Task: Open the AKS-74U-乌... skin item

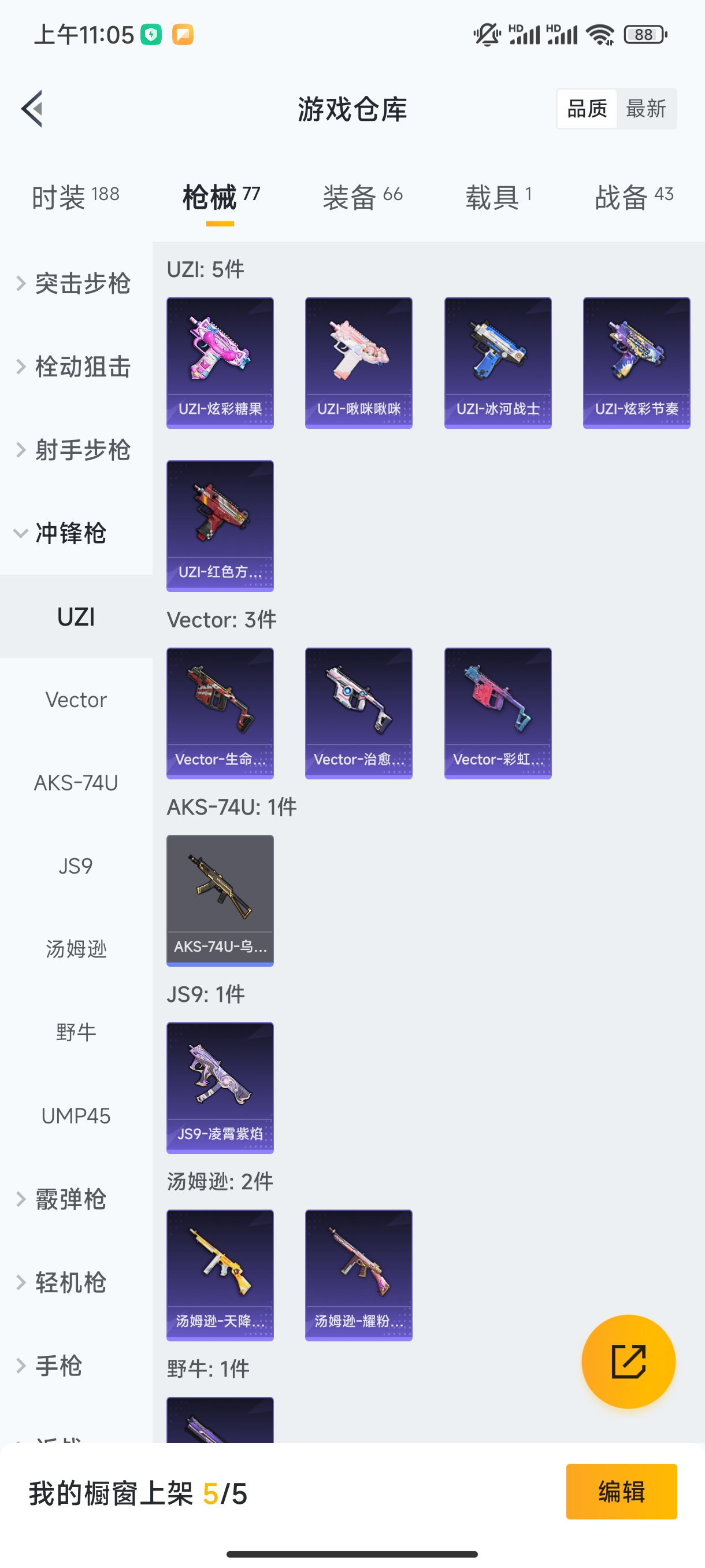Action: click(x=220, y=900)
